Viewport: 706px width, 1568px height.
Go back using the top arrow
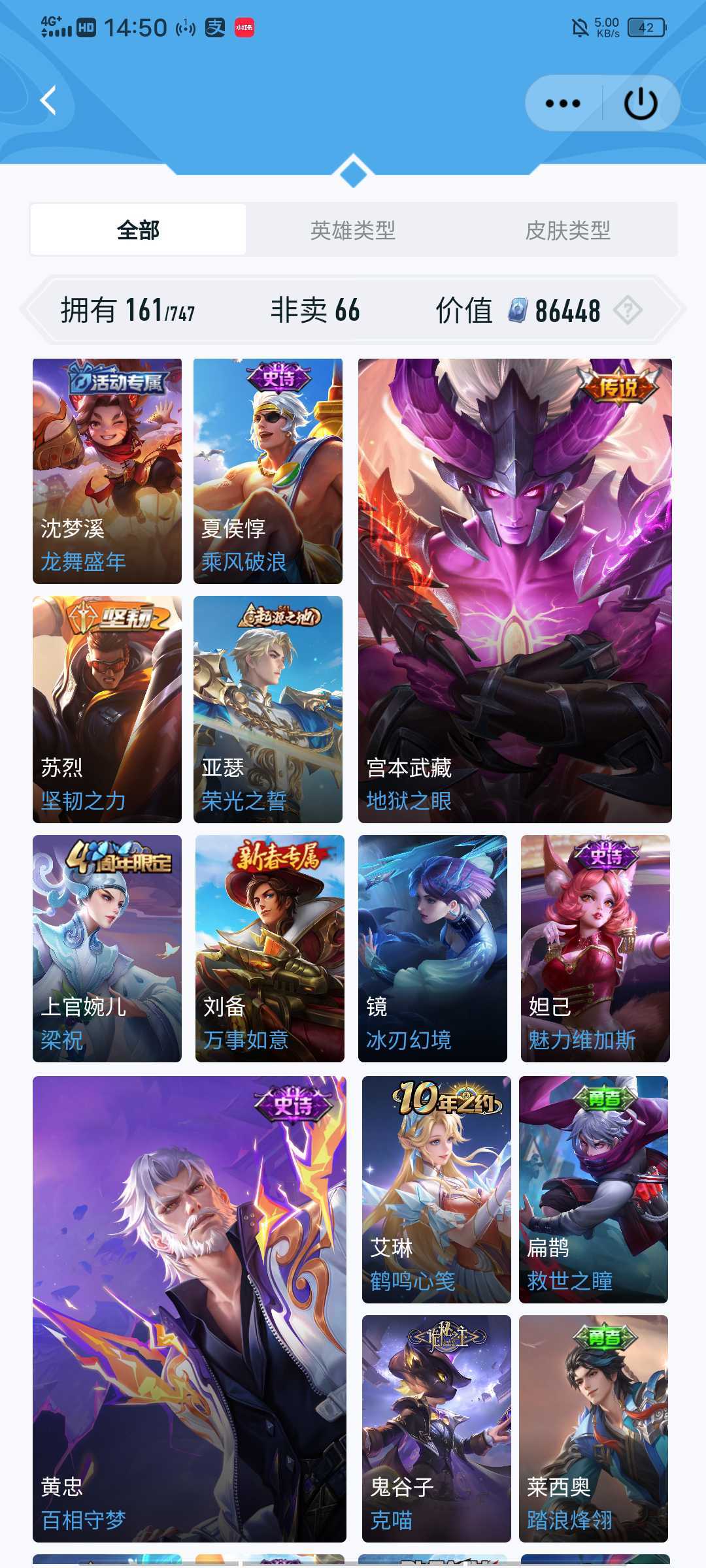[x=48, y=101]
